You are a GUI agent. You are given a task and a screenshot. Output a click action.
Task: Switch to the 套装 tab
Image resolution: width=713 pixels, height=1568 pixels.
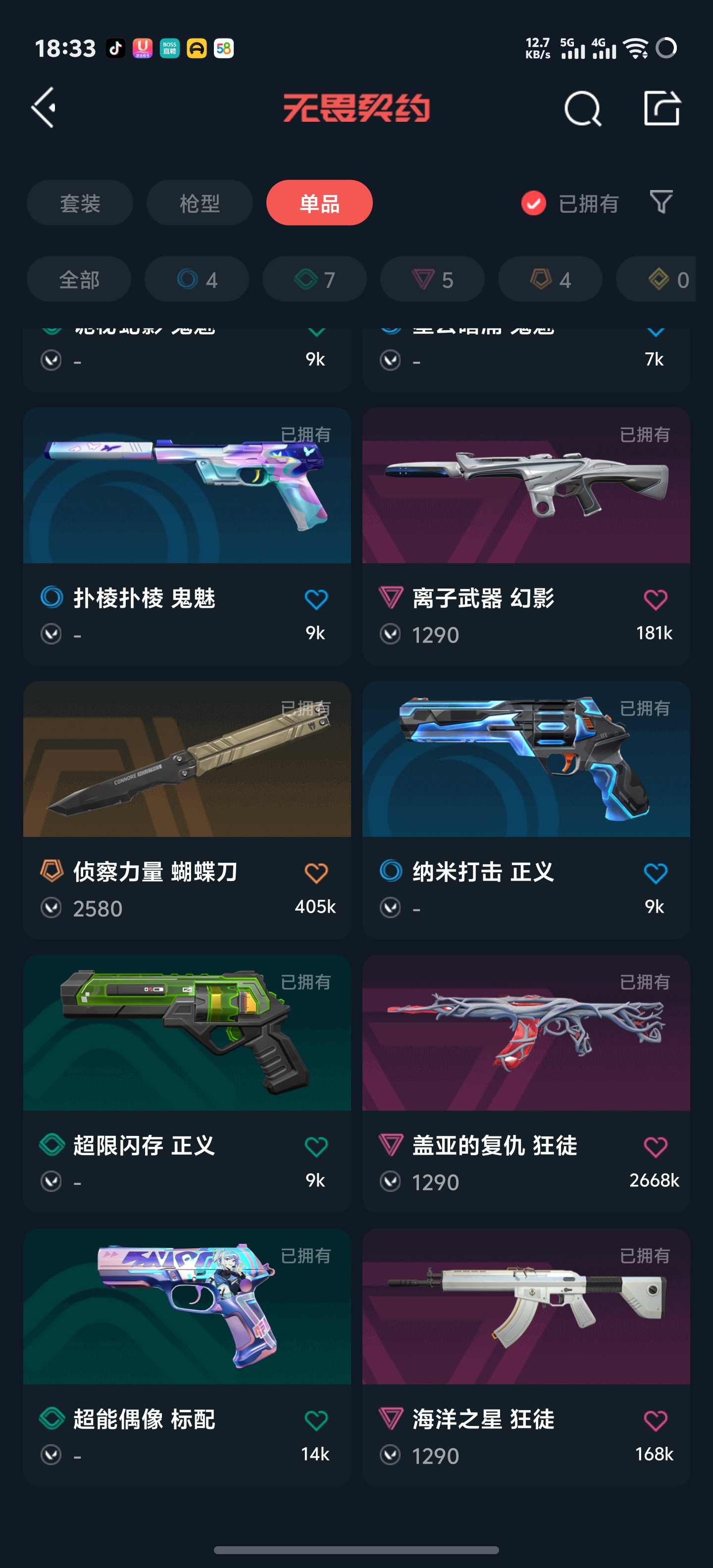point(80,203)
